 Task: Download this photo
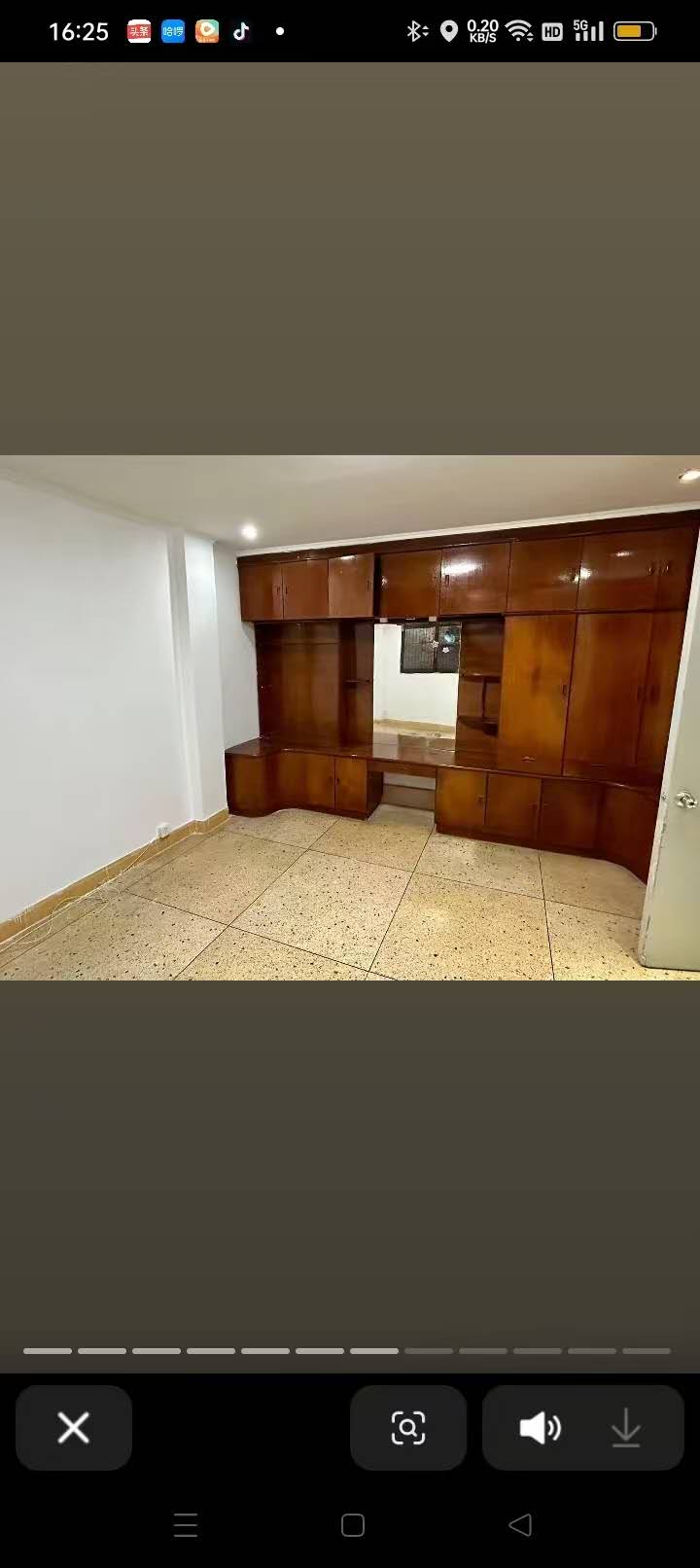click(626, 1428)
